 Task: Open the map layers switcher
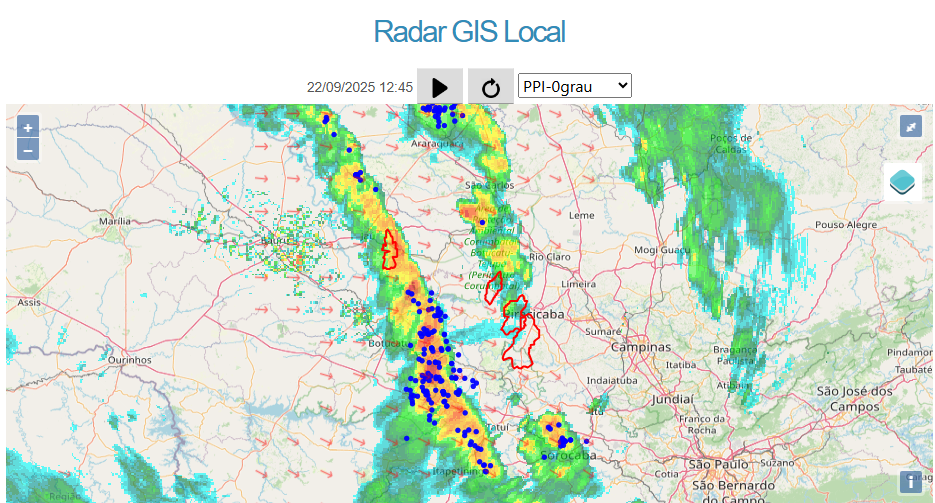click(902, 182)
